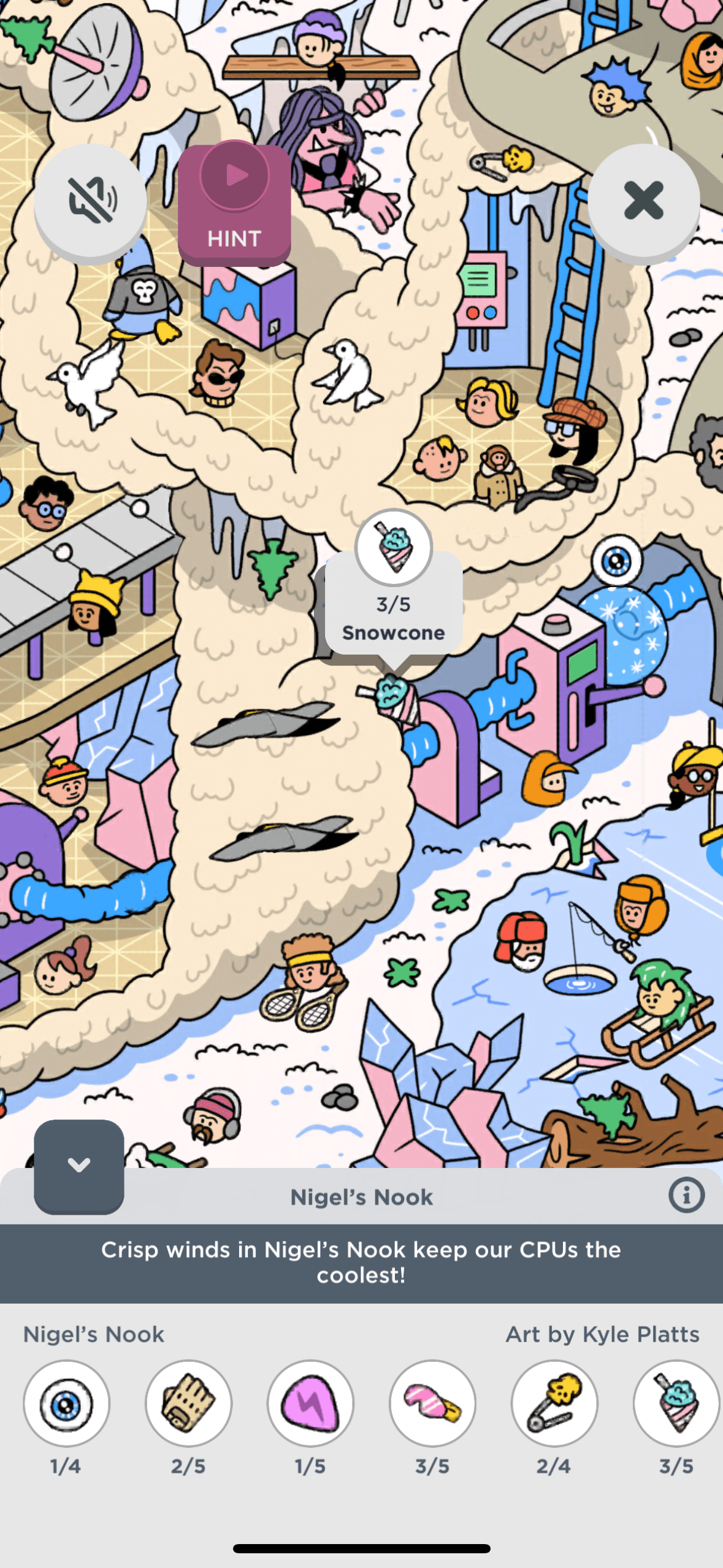The image size is (723, 1568).
Task: Toggle the muted sound button
Action: pyautogui.click(x=90, y=201)
